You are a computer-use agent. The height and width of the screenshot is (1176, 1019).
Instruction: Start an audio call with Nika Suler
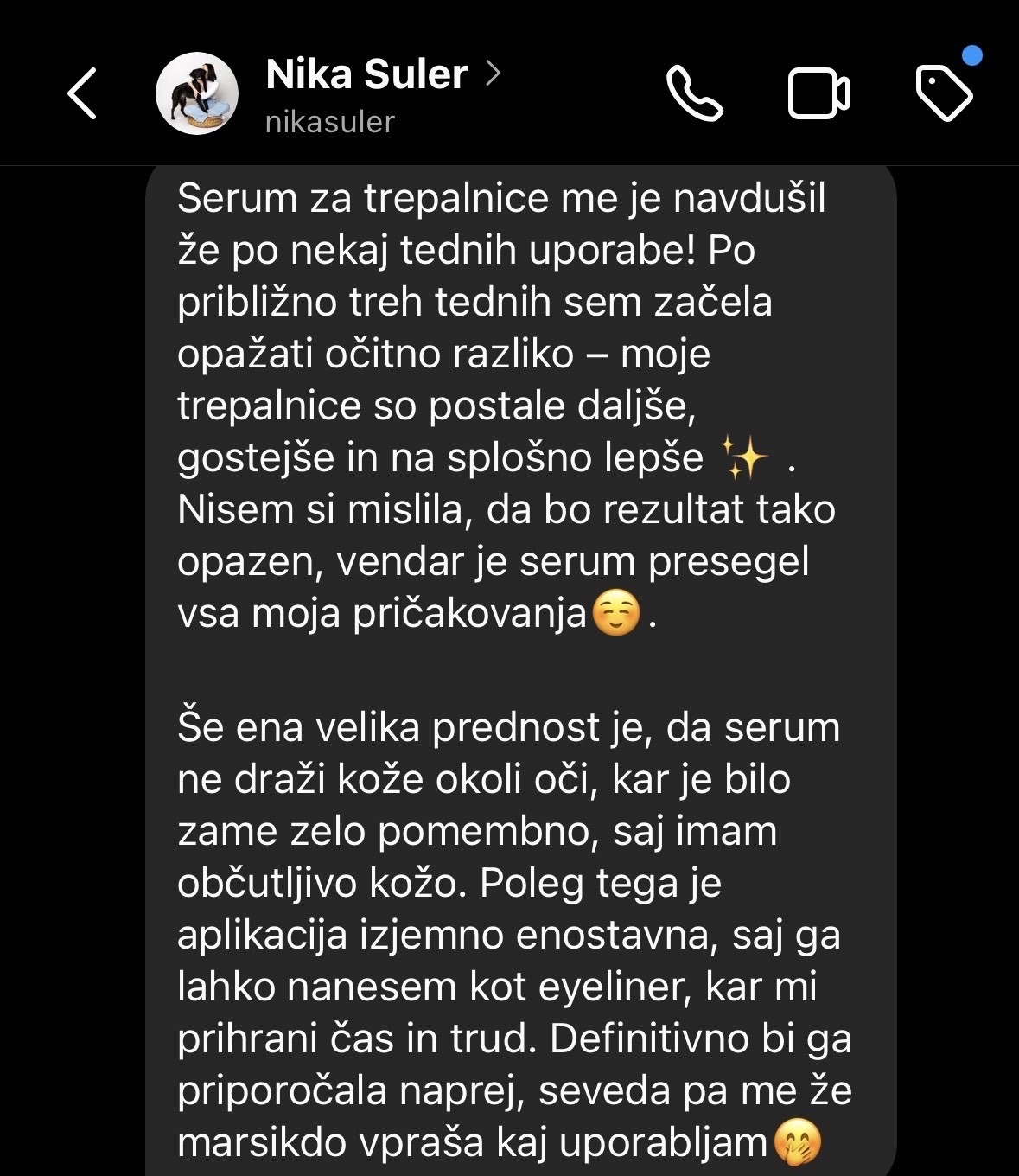click(694, 93)
